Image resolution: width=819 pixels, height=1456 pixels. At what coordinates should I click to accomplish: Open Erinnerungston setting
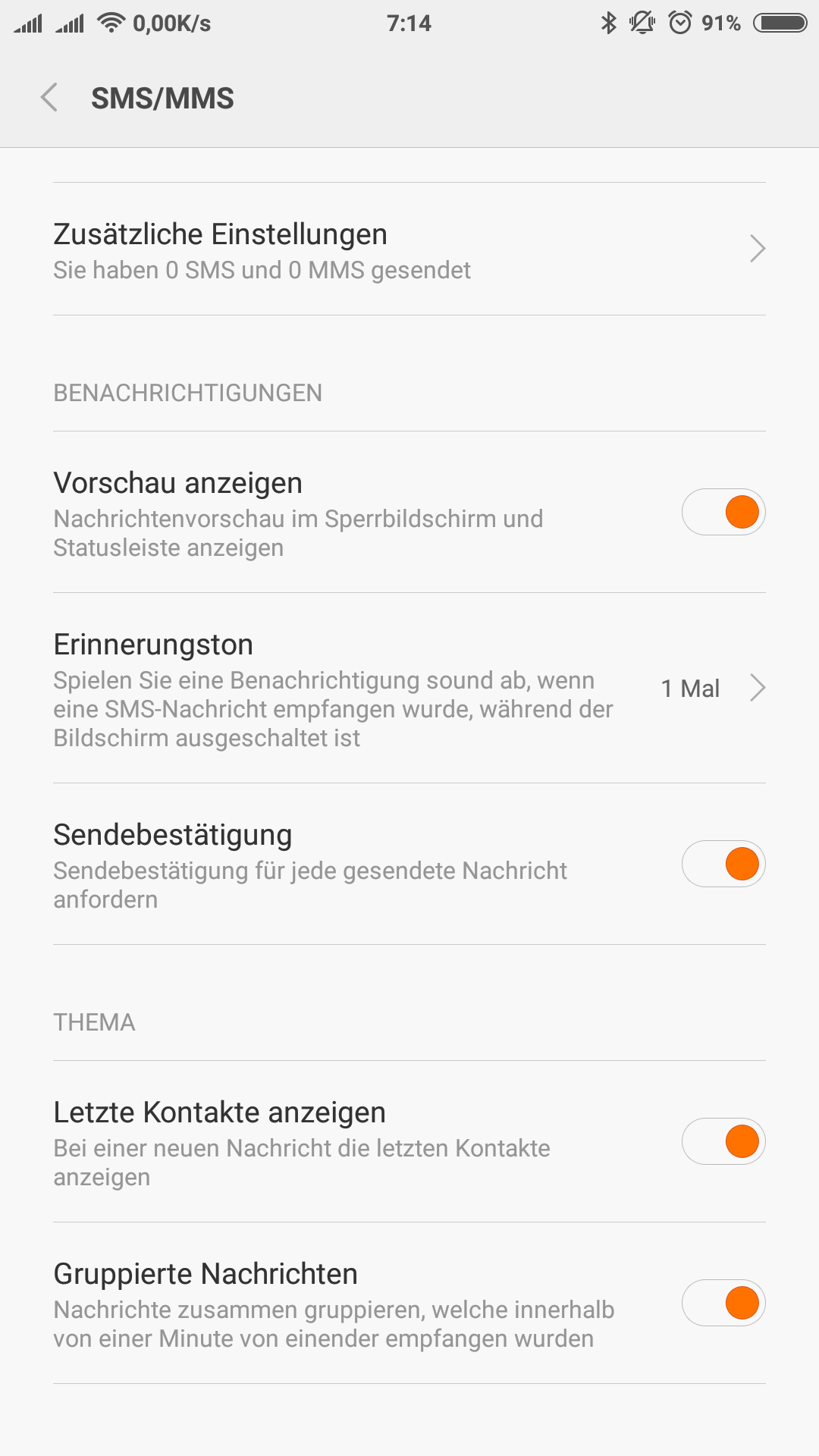[x=409, y=688]
